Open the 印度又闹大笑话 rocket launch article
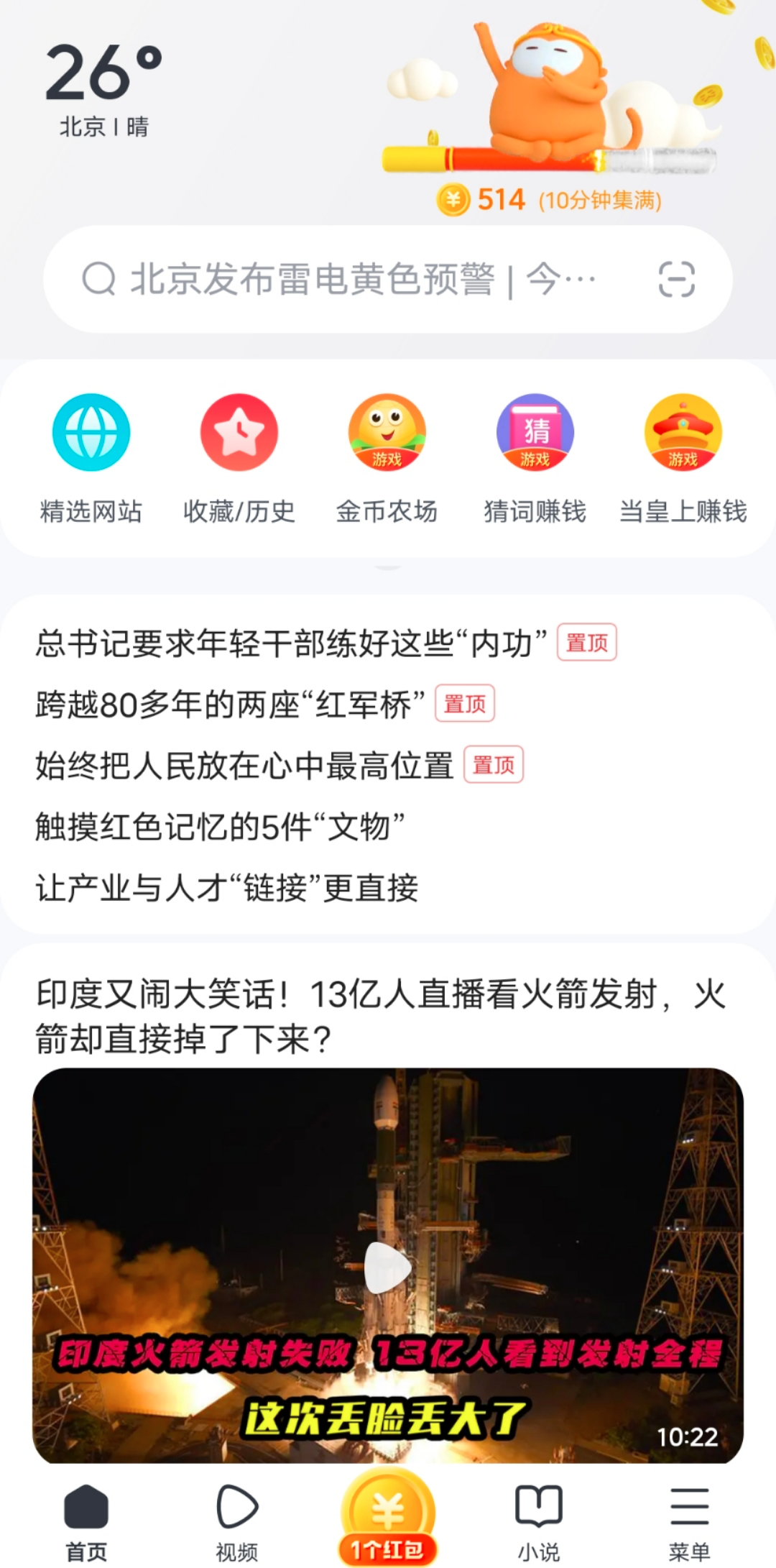Viewport: 776px width, 1568px height. [x=381, y=1016]
